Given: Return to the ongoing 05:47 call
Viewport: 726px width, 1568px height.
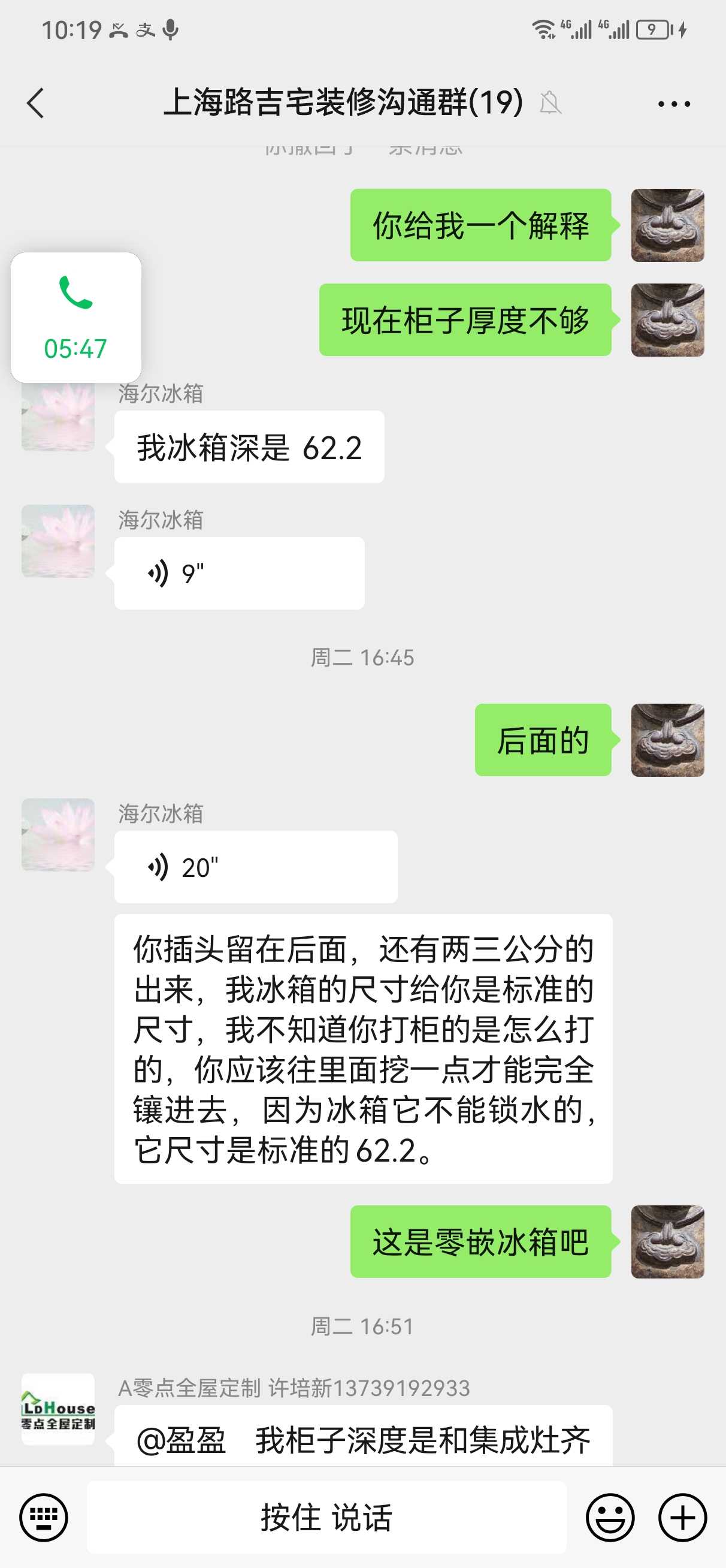Looking at the screenshot, I should [x=76, y=318].
